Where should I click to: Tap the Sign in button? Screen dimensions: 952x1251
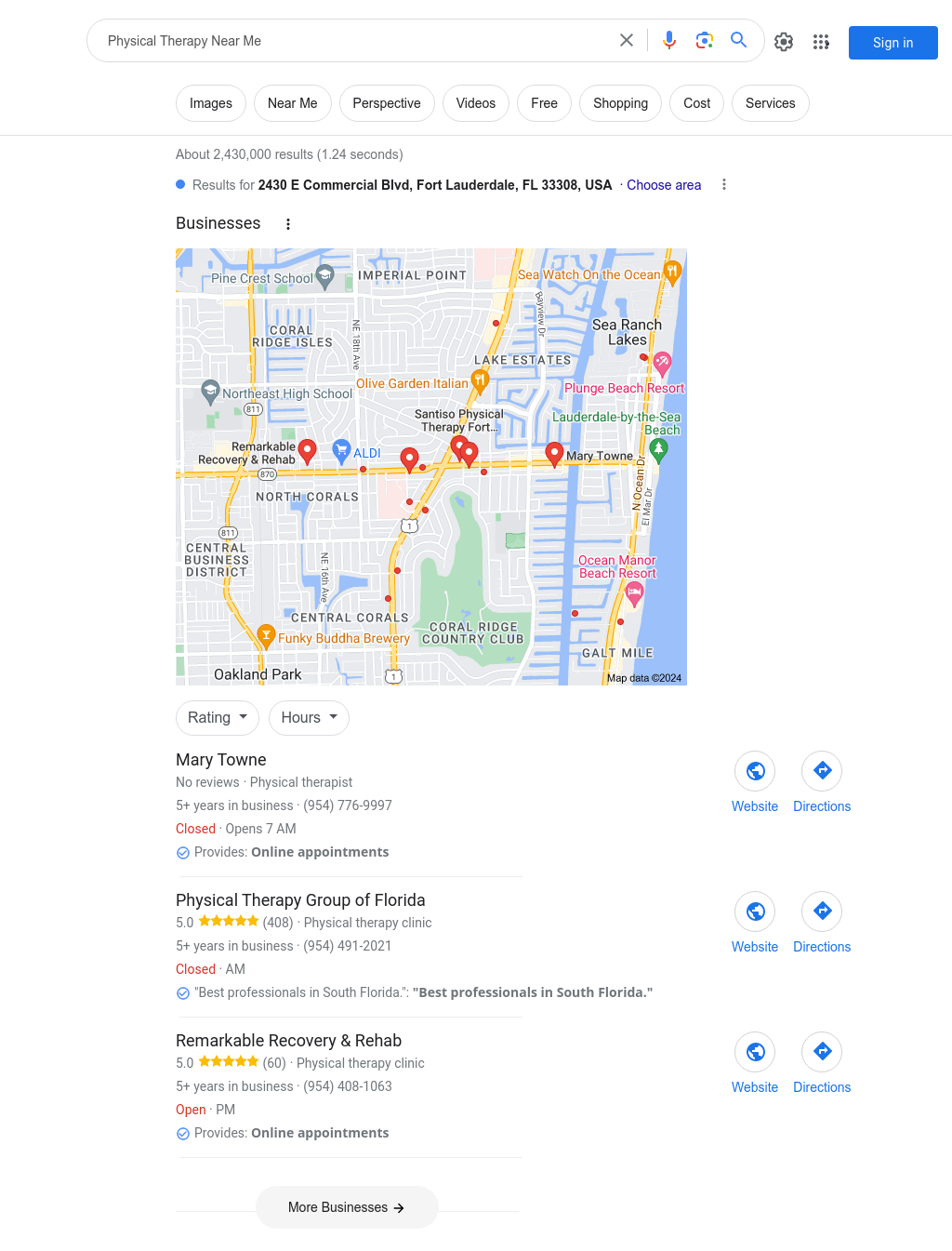[892, 43]
